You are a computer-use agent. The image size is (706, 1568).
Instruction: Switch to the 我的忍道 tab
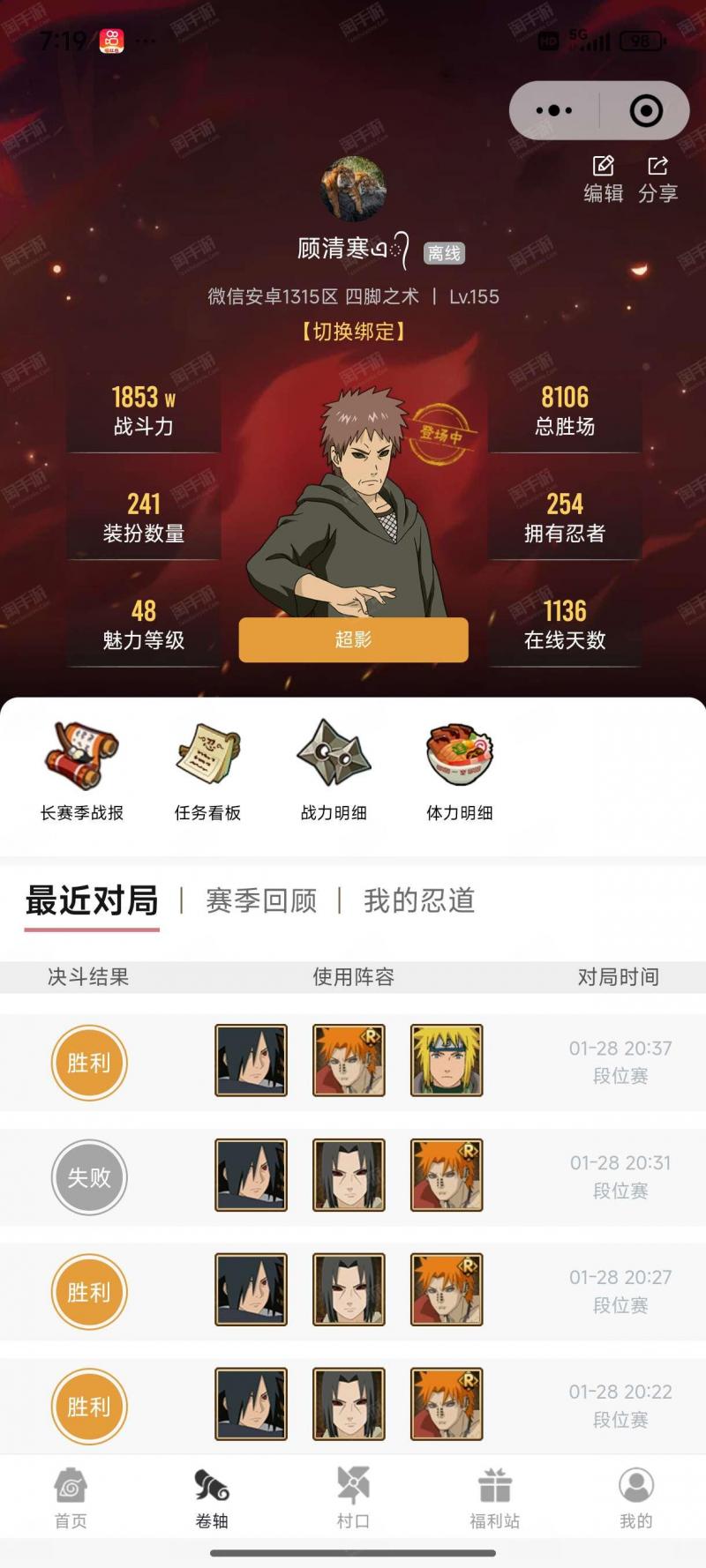click(419, 900)
